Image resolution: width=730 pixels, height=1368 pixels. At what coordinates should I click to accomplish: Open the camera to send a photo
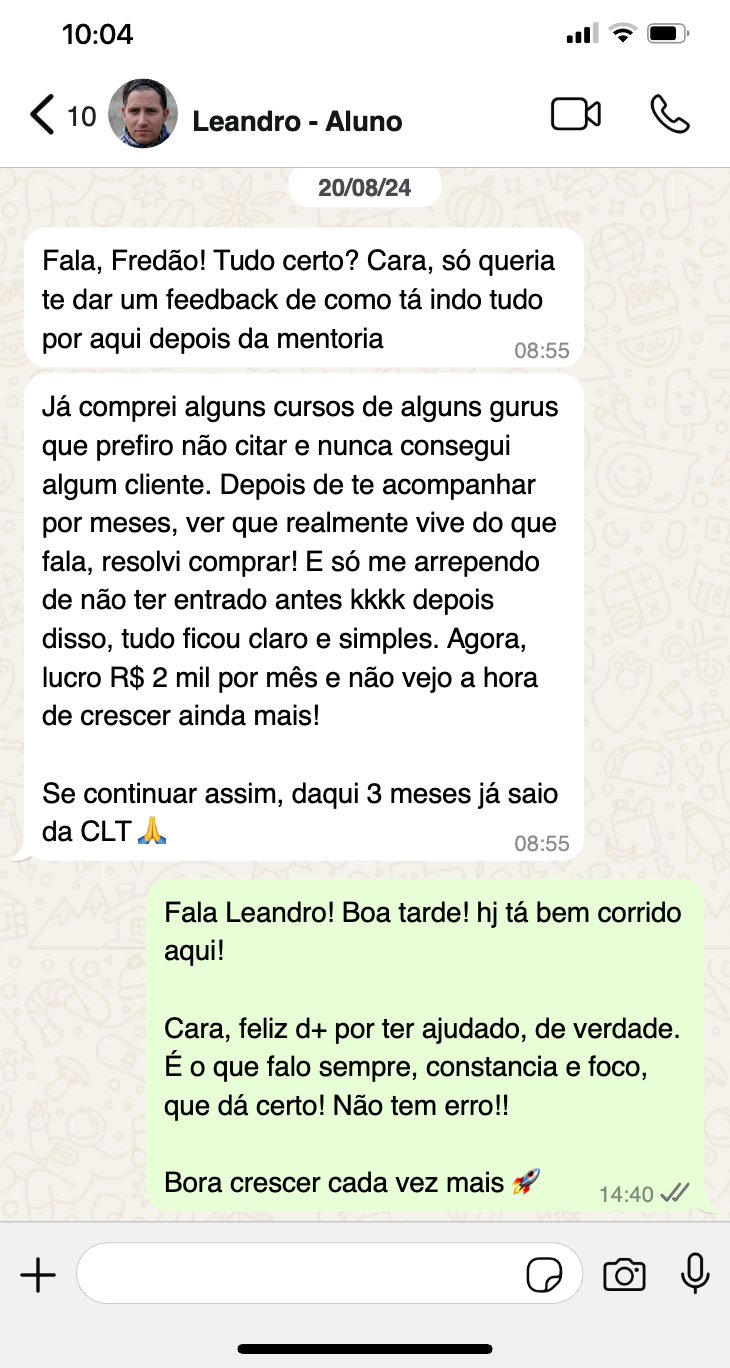click(x=624, y=1275)
